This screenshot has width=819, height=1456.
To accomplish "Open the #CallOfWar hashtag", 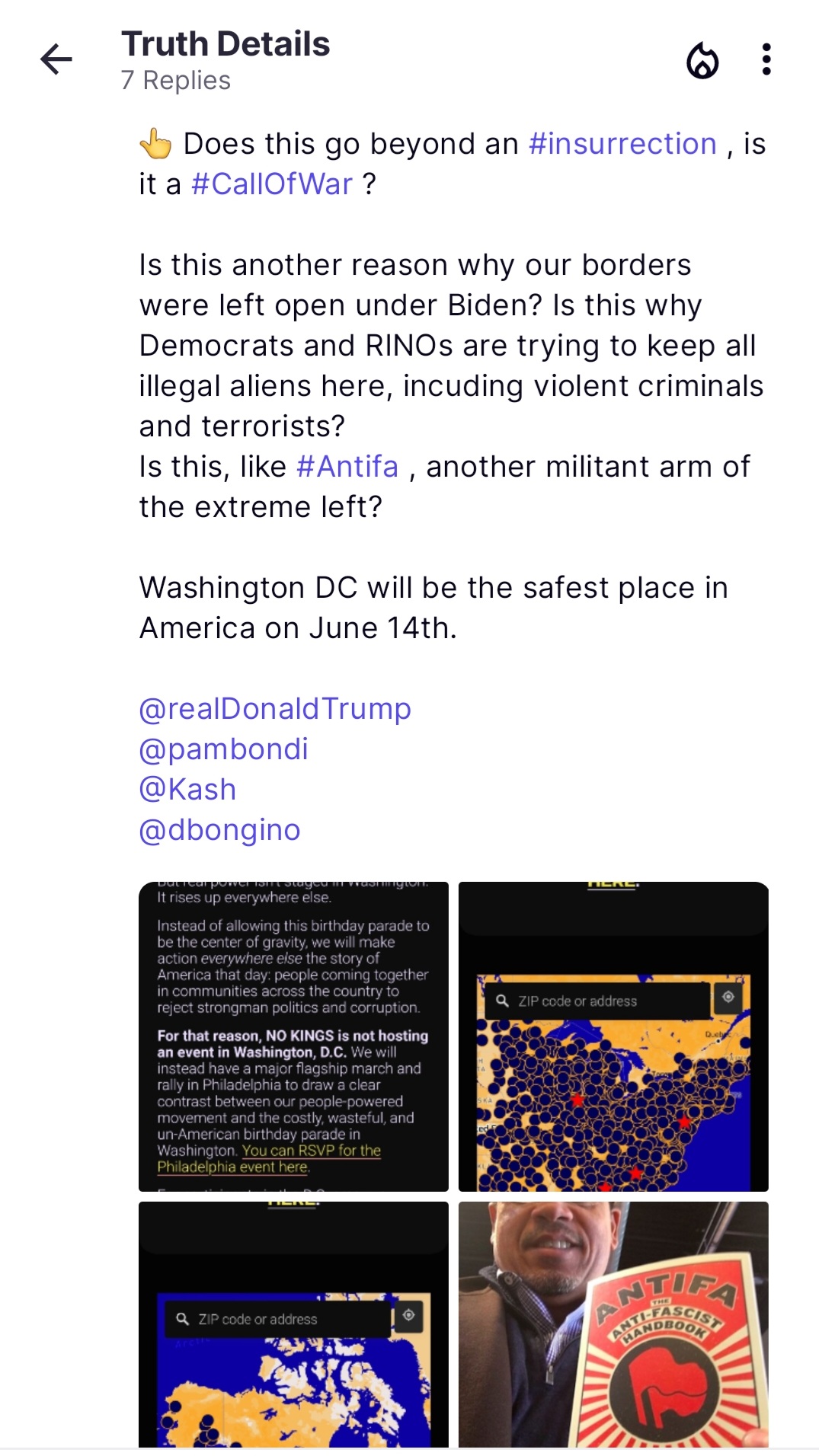I will click(272, 184).
